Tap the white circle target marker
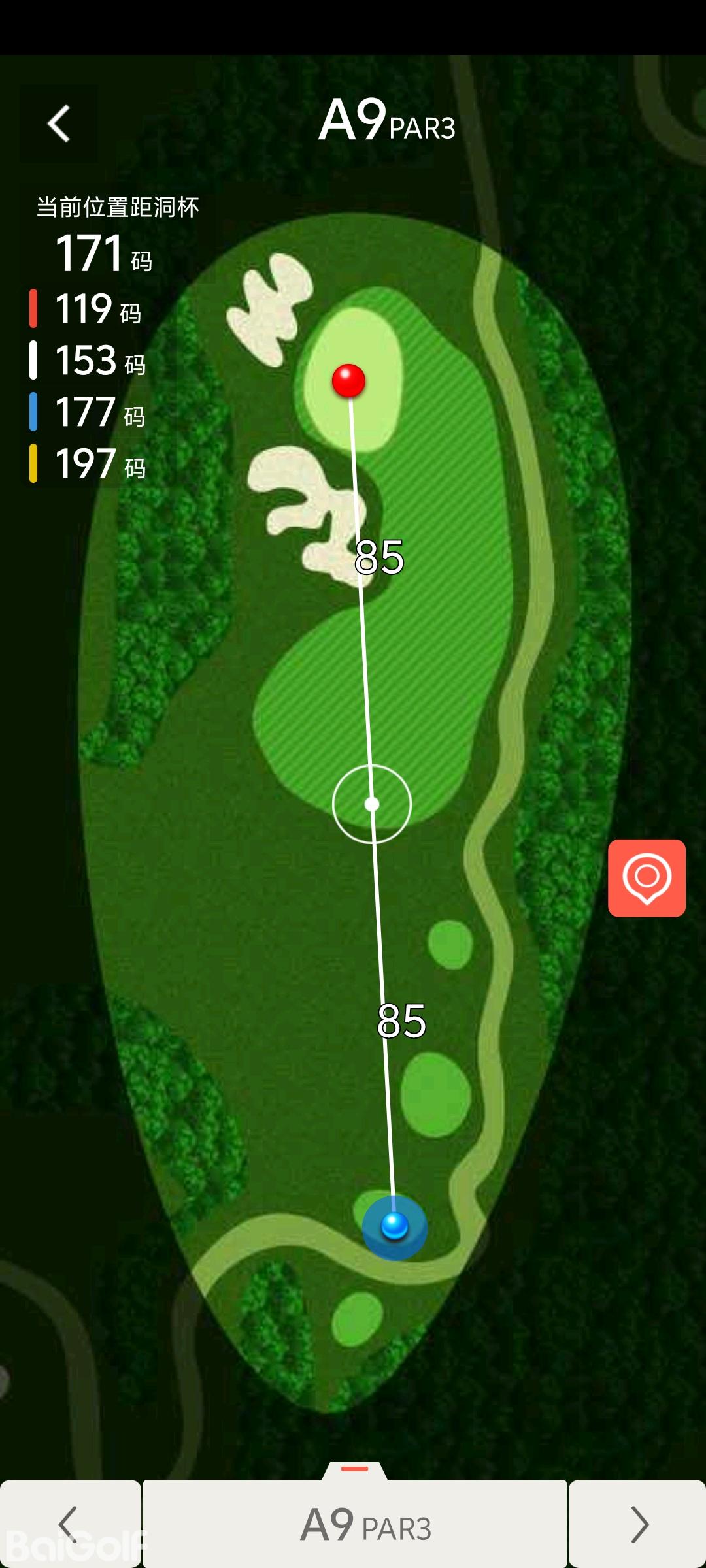The height and width of the screenshot is (1568, 706). click(x=372, y=804)
